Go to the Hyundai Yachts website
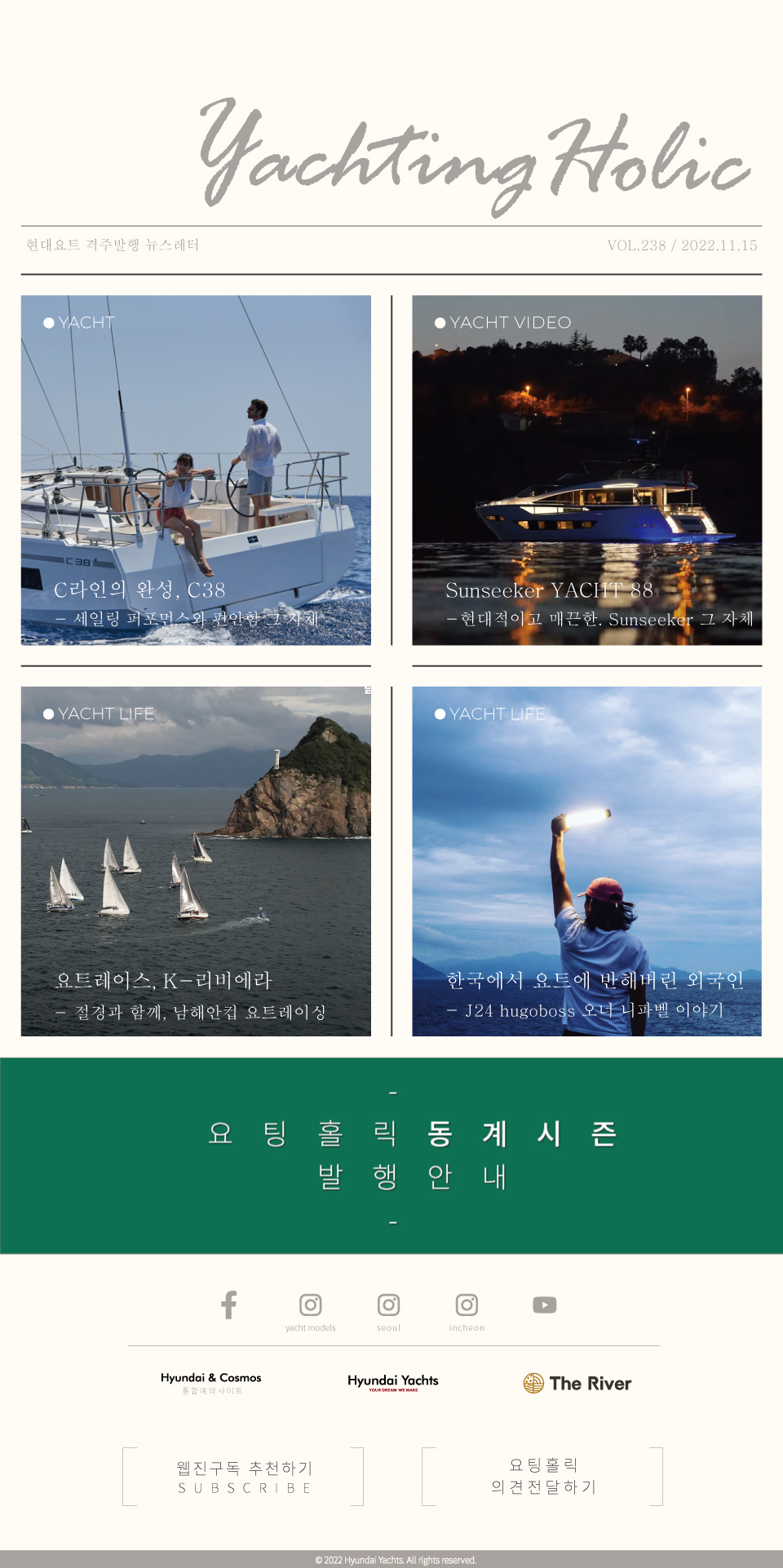Viewport: 783px width, 1568px height. point(393,1382)
